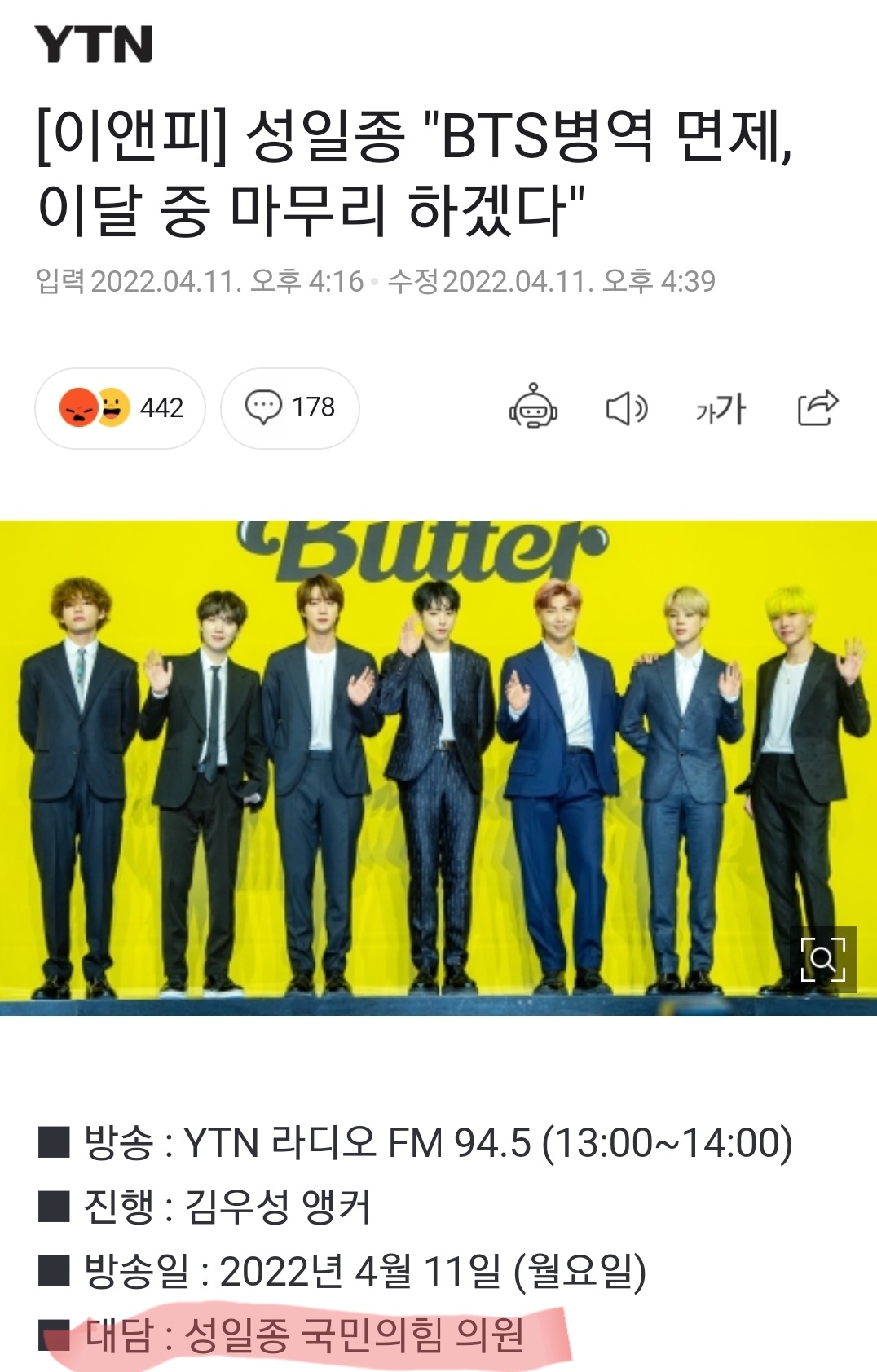Change the font size with the 가가 icon
The image size is (877, 1372).
coord(721,408)
